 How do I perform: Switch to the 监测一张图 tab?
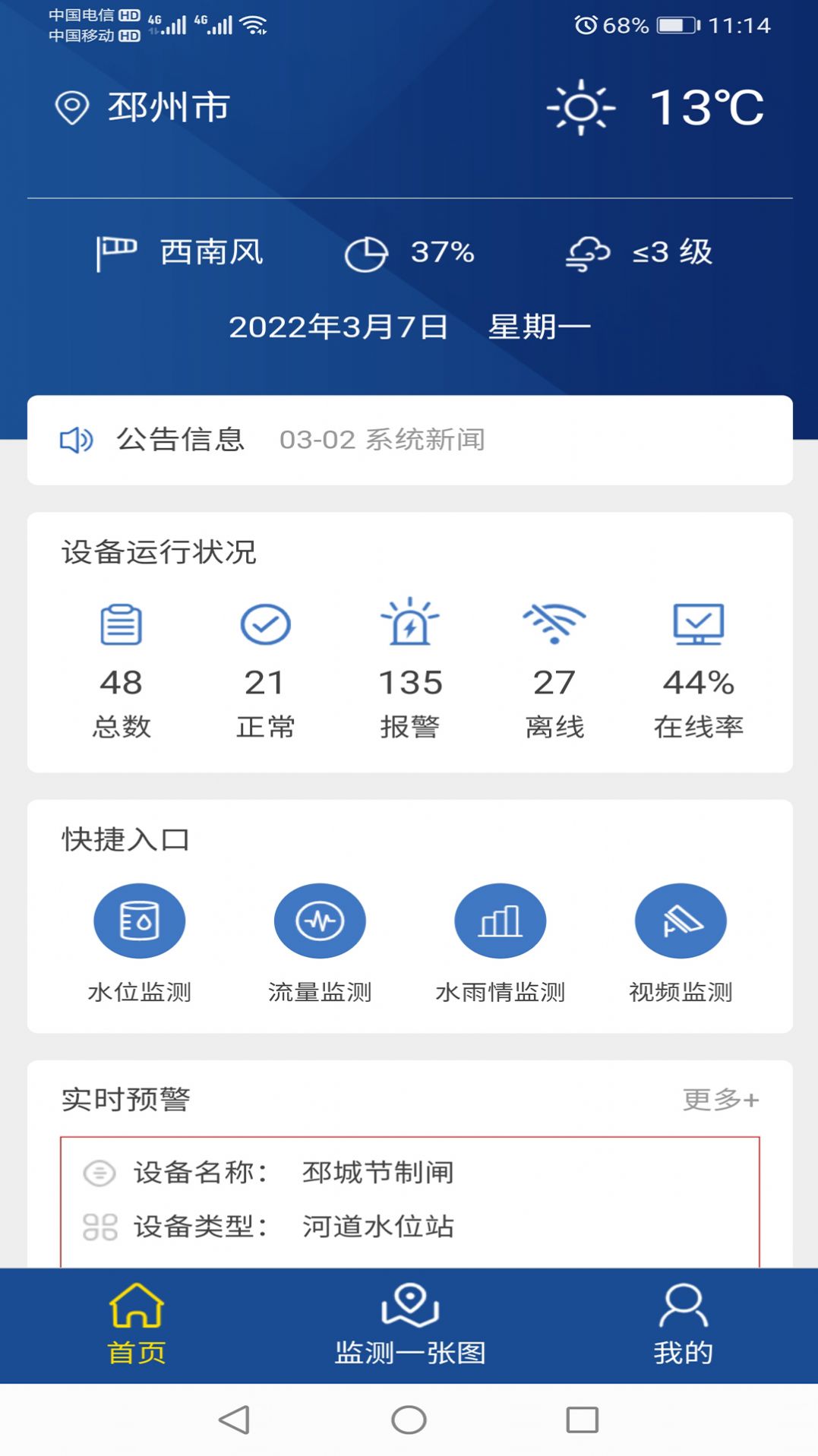[x=409, y=1325]
